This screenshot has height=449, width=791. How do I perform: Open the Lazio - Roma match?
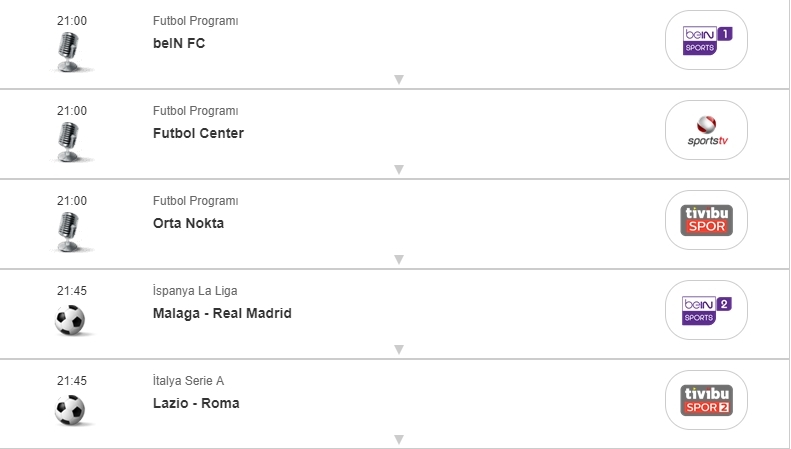click(196, 403)
